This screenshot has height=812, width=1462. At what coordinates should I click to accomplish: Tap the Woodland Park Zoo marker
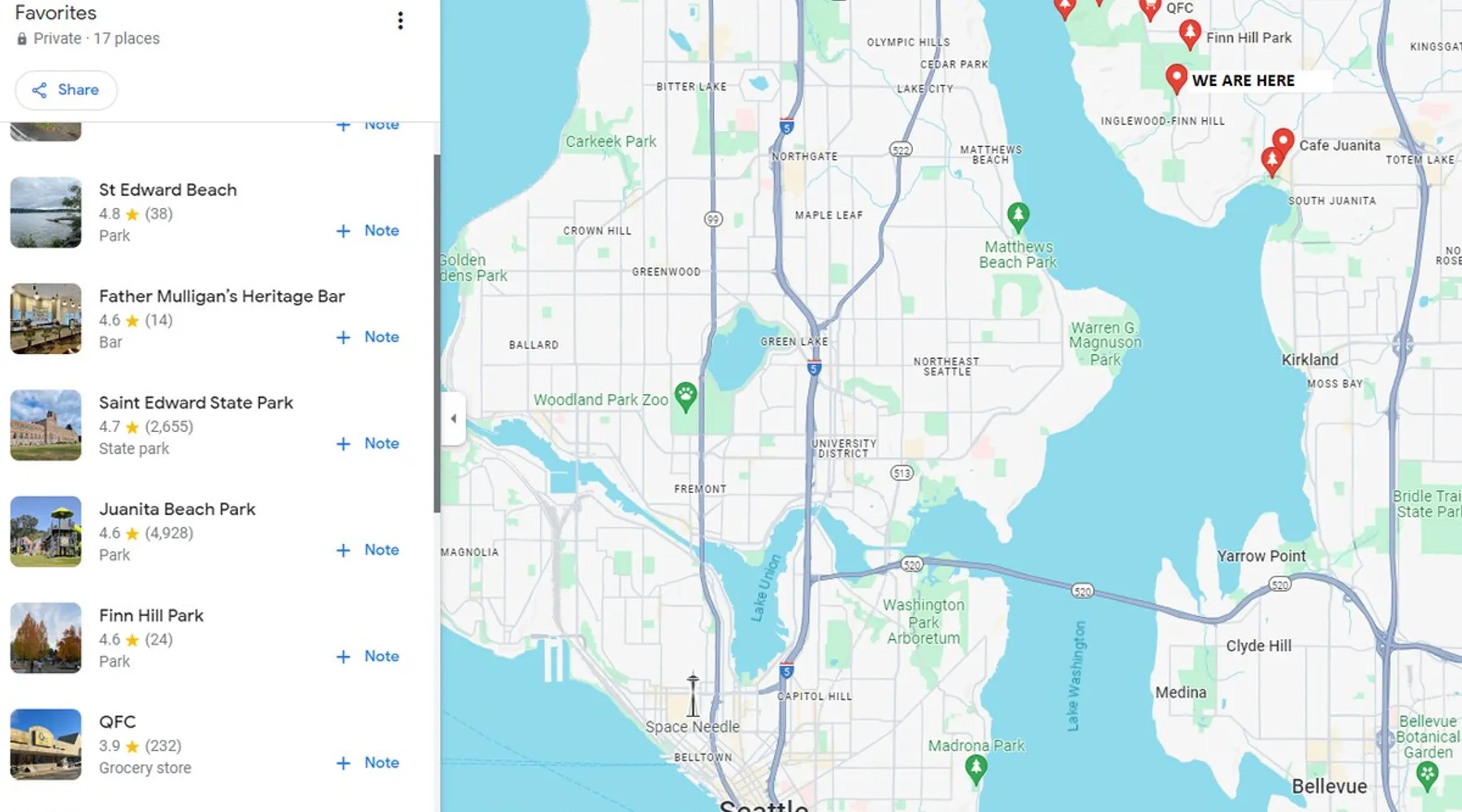tap(686, 396)
